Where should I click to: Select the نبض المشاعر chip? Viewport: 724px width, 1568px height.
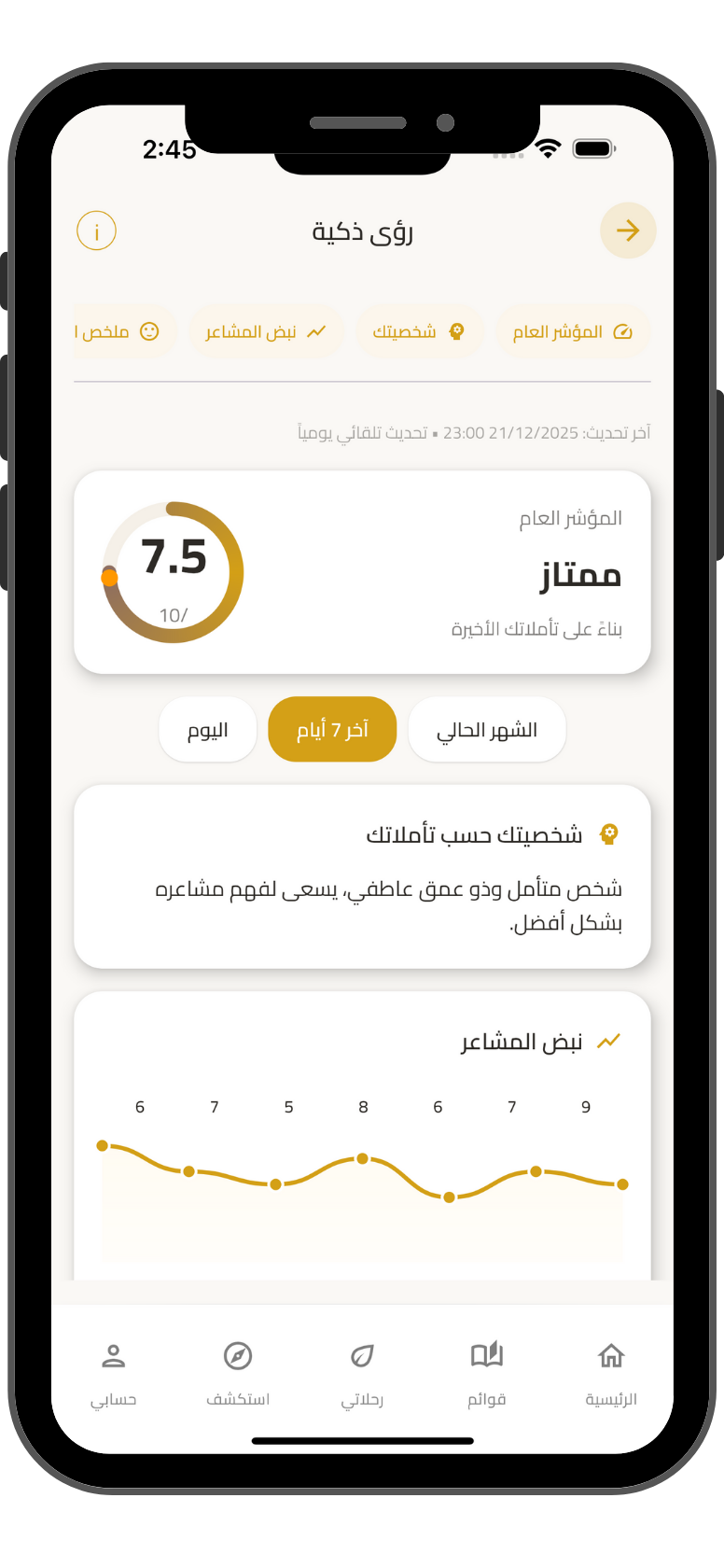(x=266, y=332)
